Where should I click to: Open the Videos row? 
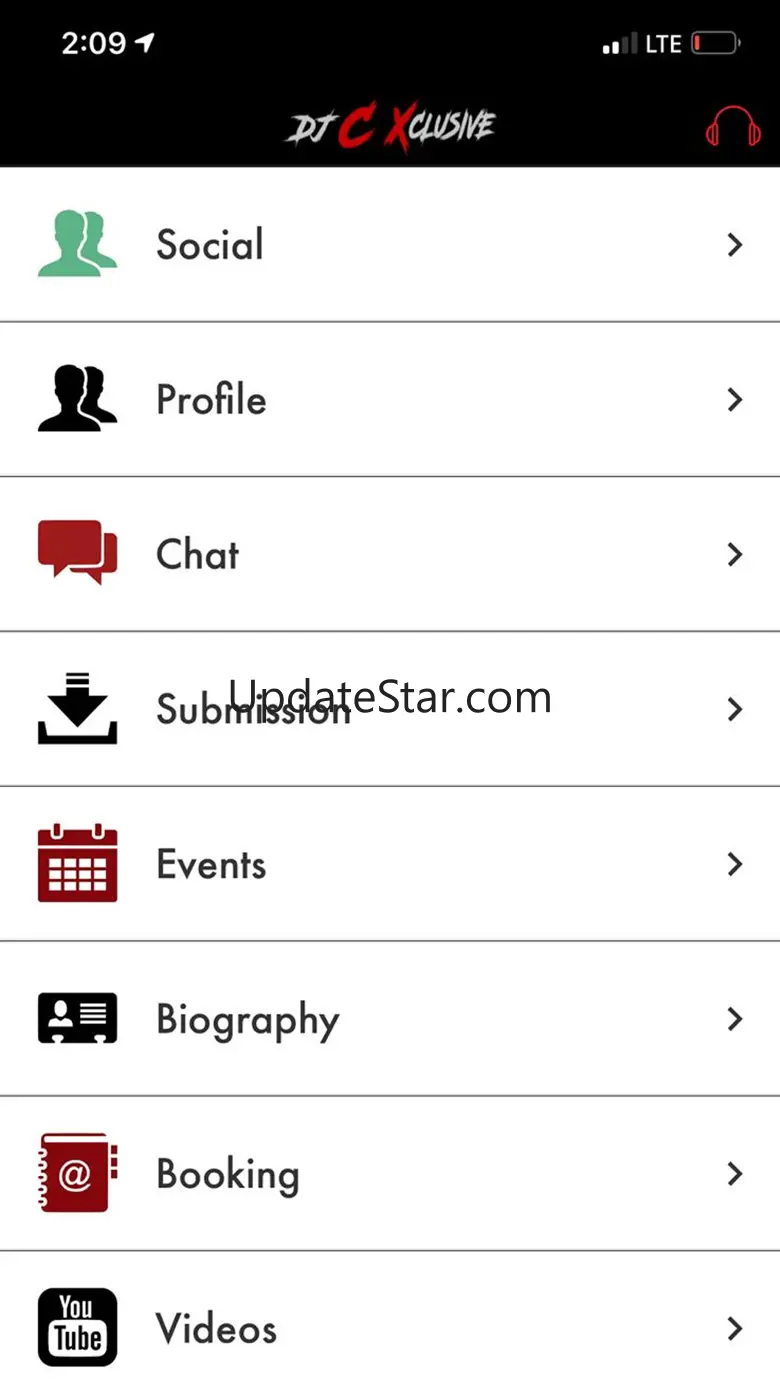[389, 1328]
